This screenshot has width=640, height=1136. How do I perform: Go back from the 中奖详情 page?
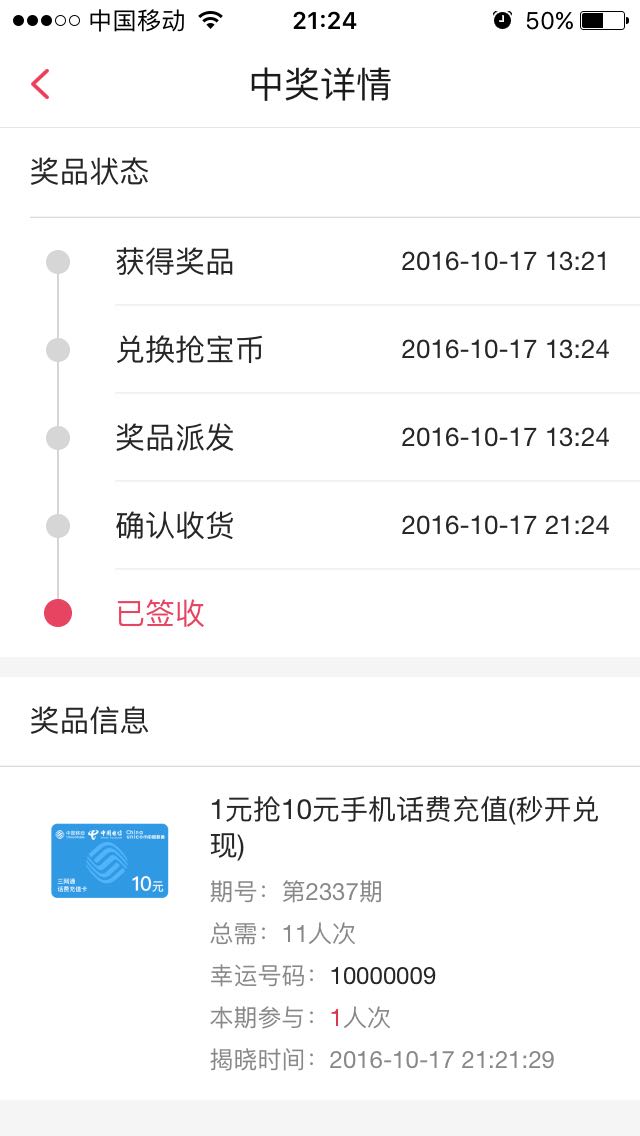pos(41,84)
